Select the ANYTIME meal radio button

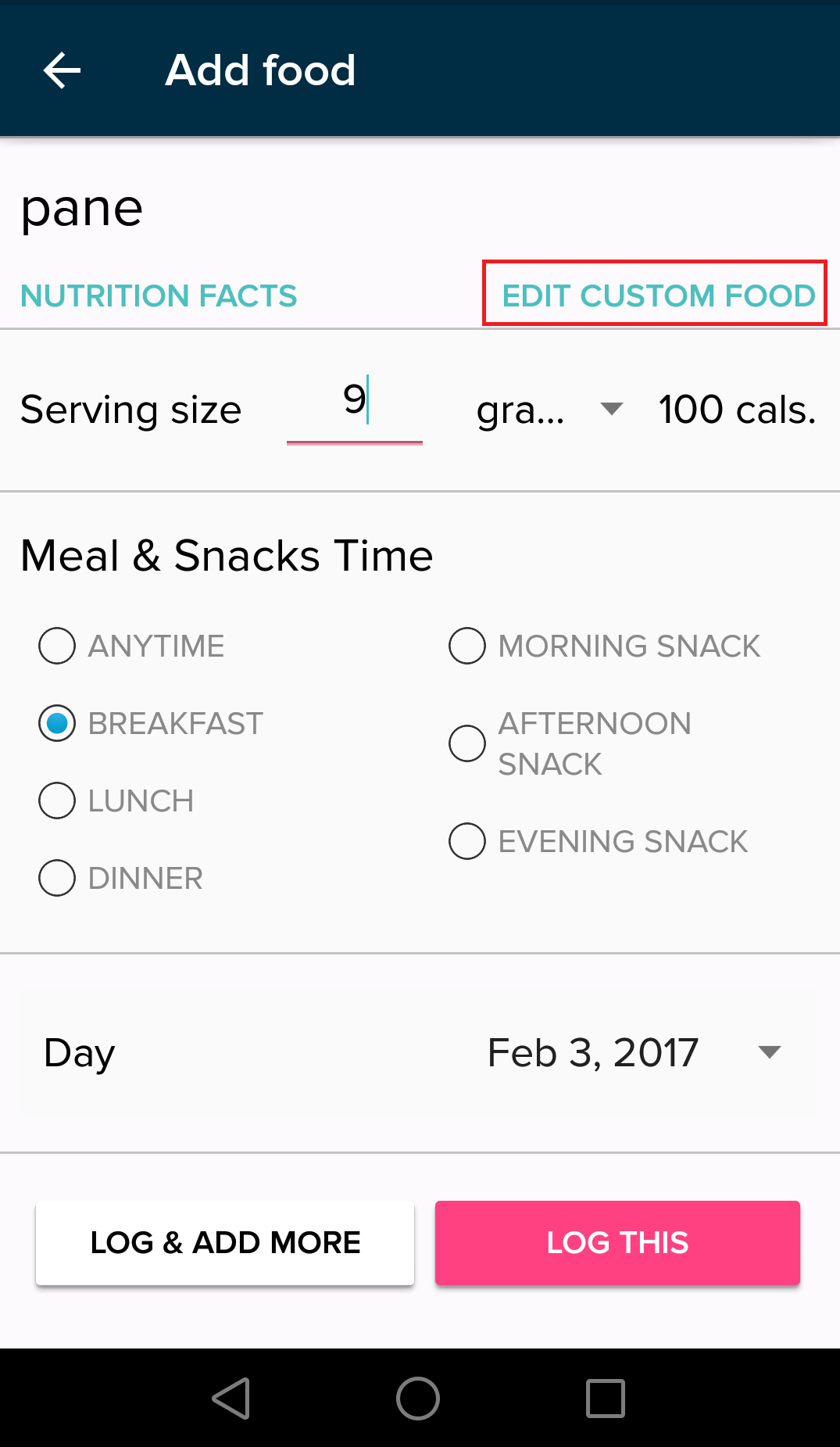point(55,646)
